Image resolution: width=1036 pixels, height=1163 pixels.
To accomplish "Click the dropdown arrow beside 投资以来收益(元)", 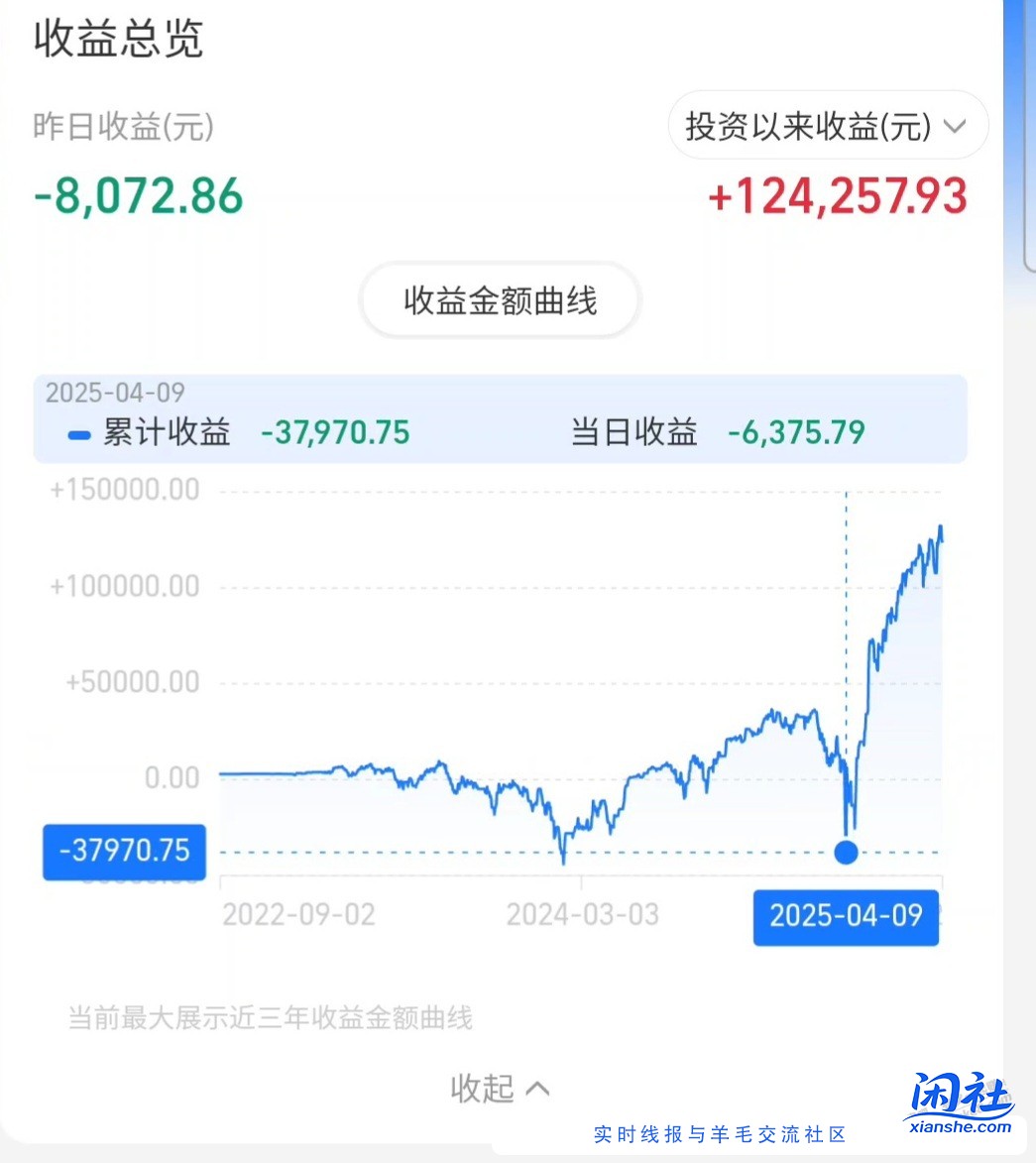I will pyautogui.click(x=955, y=126).
